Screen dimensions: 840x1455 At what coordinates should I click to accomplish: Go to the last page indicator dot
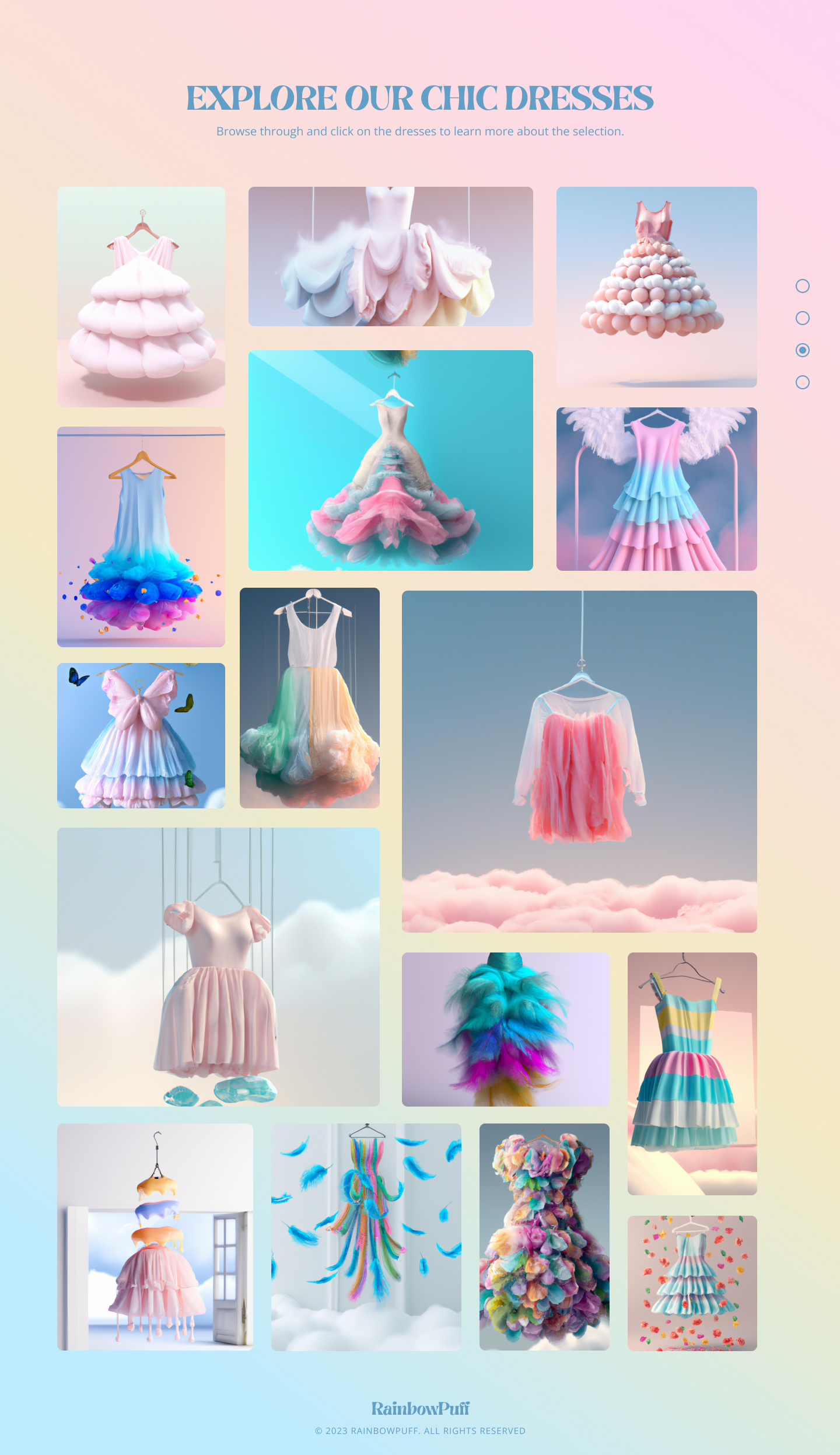pos(802,382)
